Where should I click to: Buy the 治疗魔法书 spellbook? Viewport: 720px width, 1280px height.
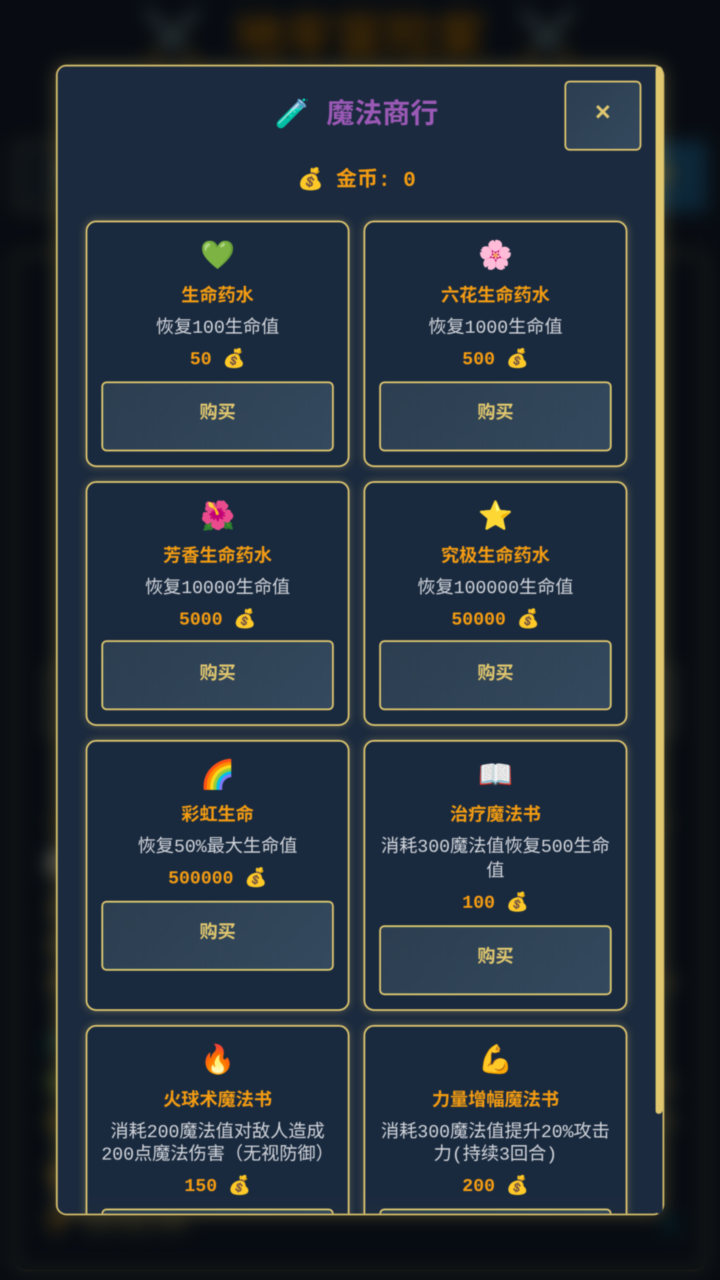click(494, 959)
